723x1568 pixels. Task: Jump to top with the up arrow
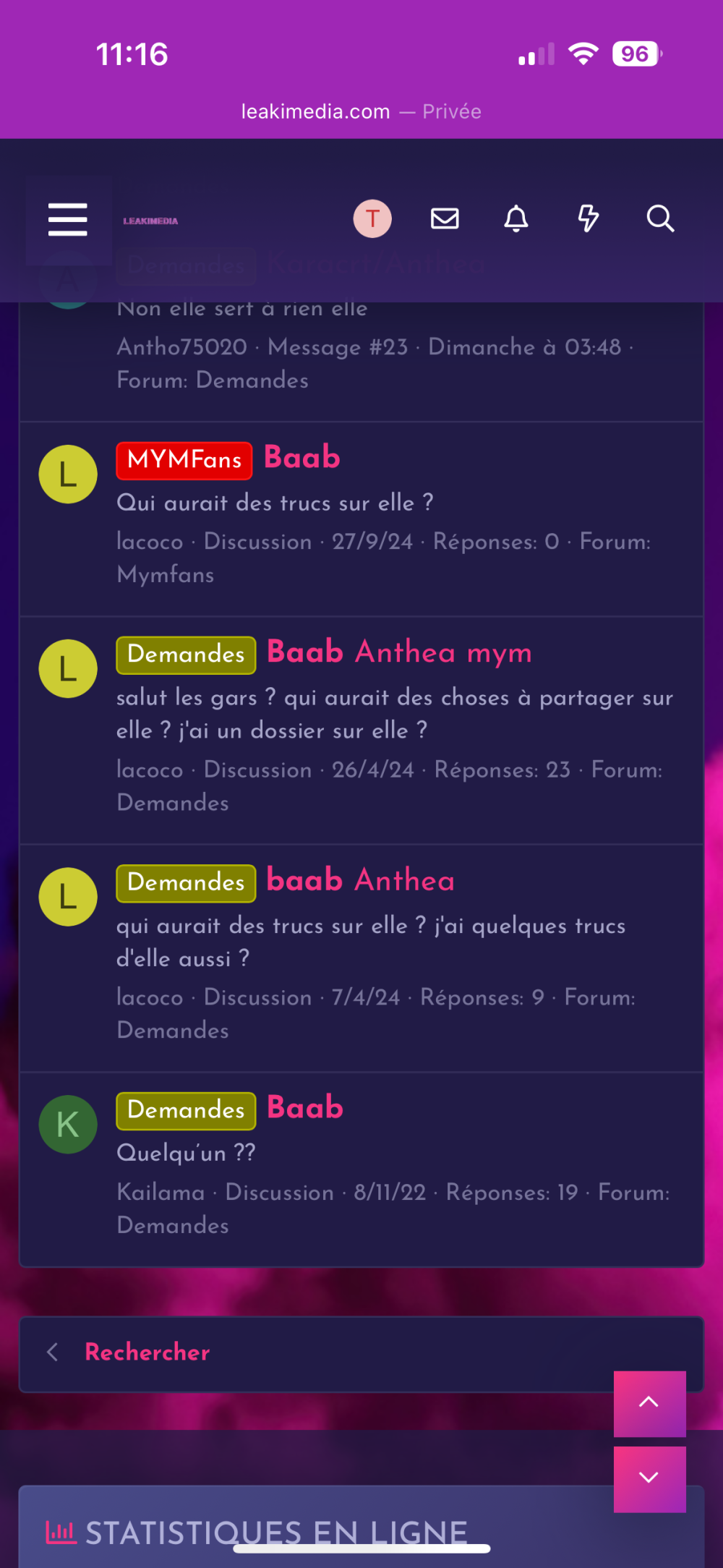pyautogui.click(x=649, y=1402)
